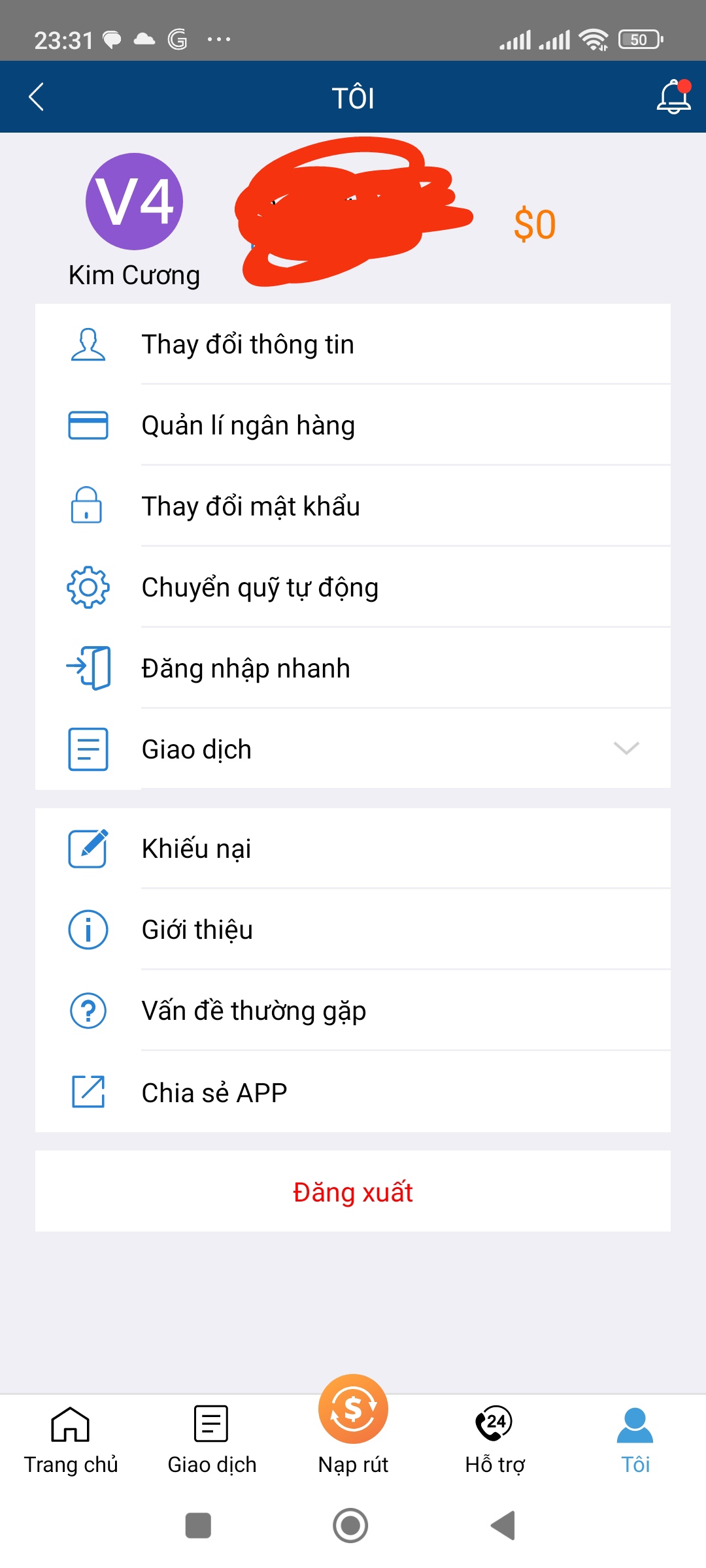
Task: Select Thay đổi mật khẩu
Action: pyautogui.click(x=353, y=506)
